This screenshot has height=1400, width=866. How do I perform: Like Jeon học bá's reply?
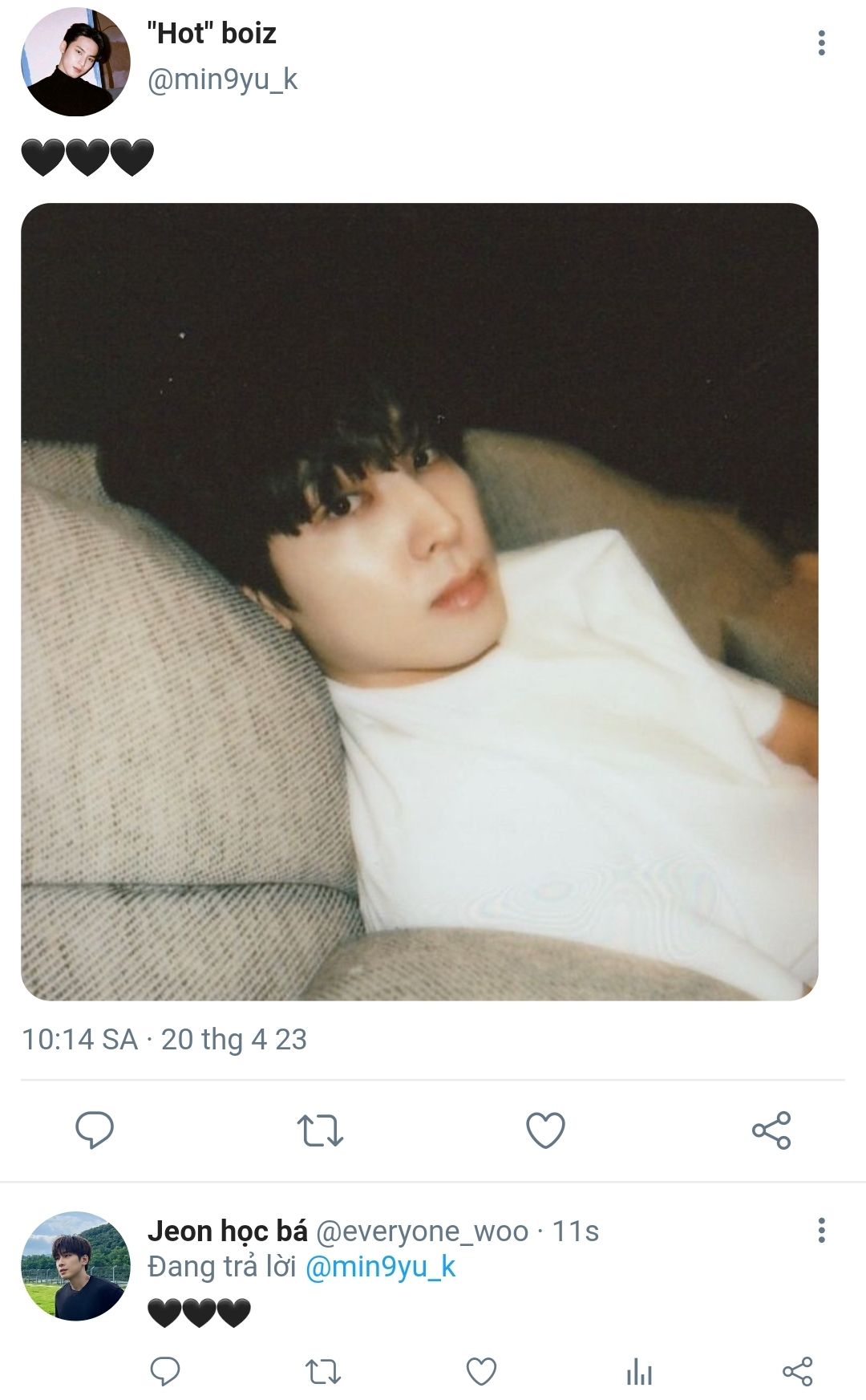481,1371
